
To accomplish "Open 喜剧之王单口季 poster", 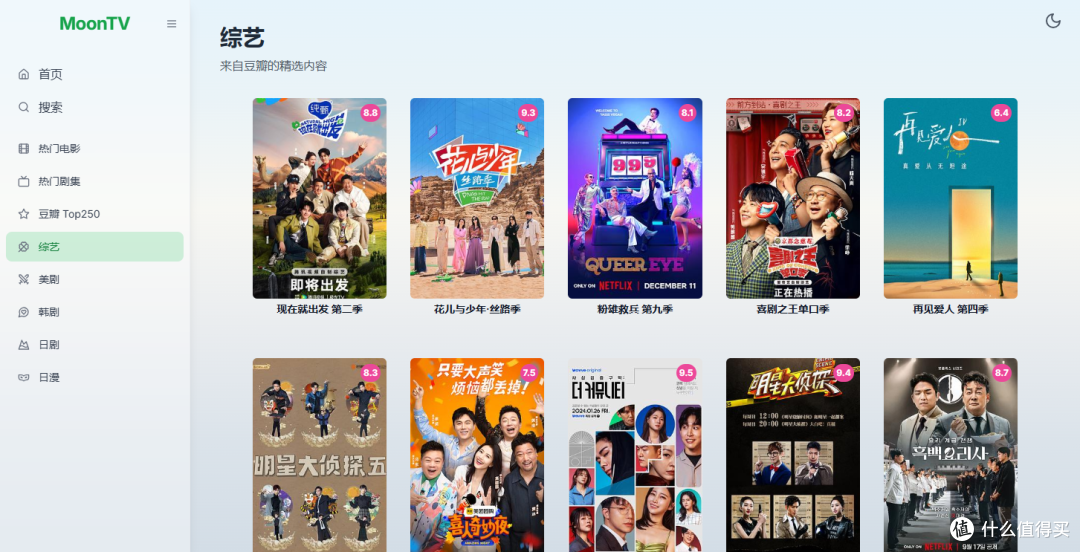I will (x=792, y=198).
